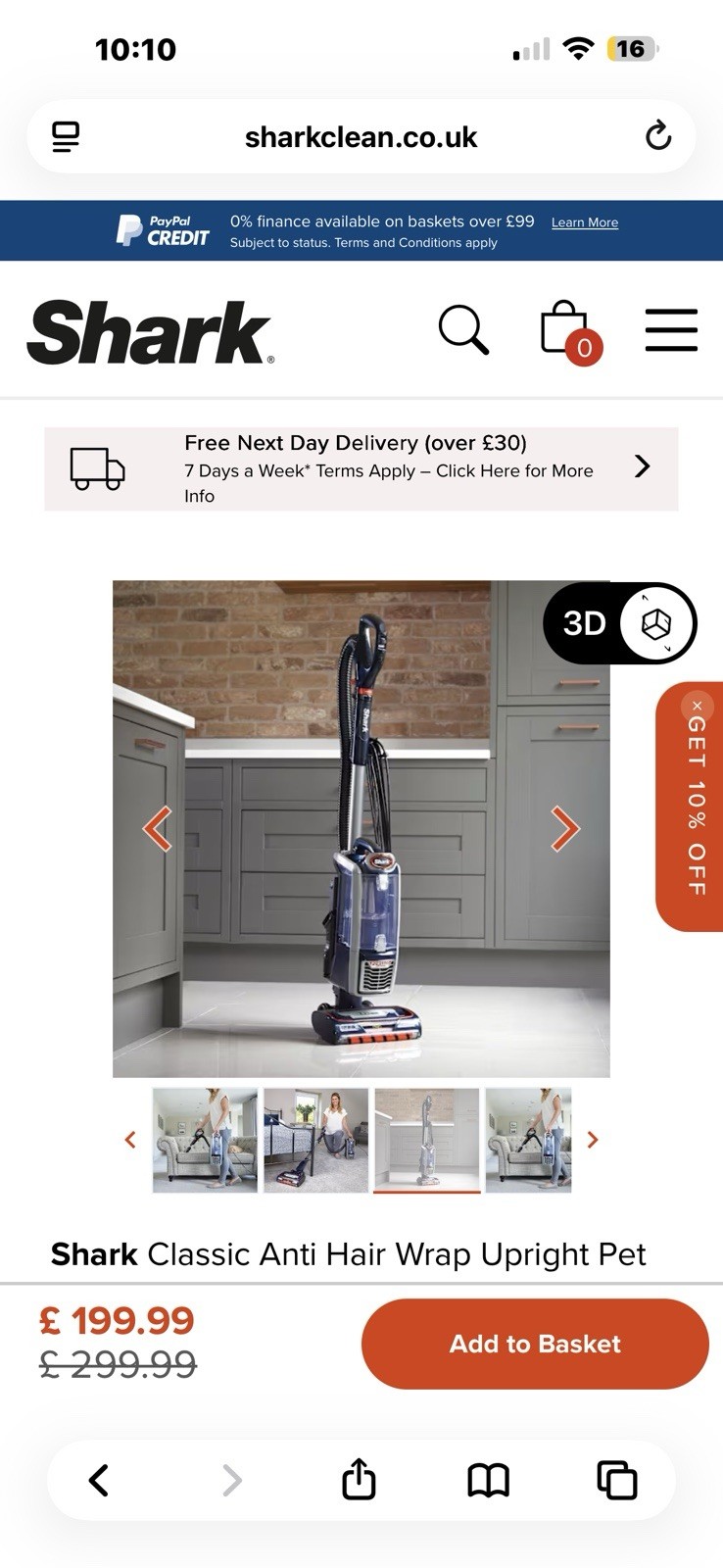The width and height of the screenshot is (723, 1568).
Task: Open browser bookmarks
Action: click(488, 1480)
